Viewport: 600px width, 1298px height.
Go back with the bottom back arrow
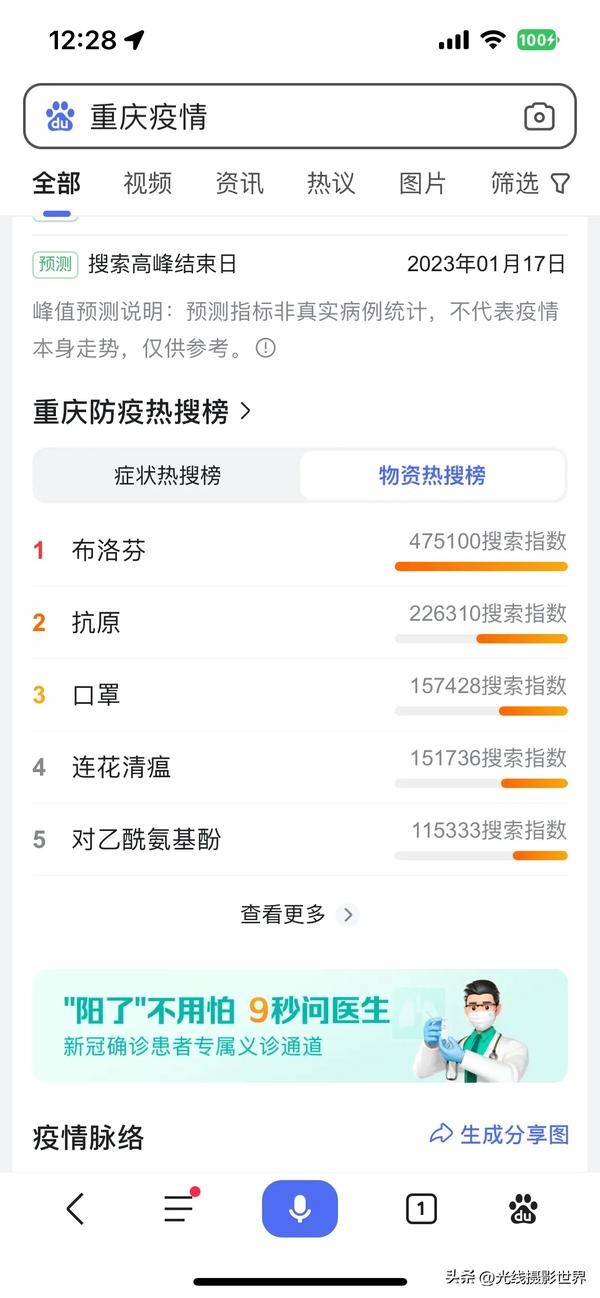pos(76,1209)
